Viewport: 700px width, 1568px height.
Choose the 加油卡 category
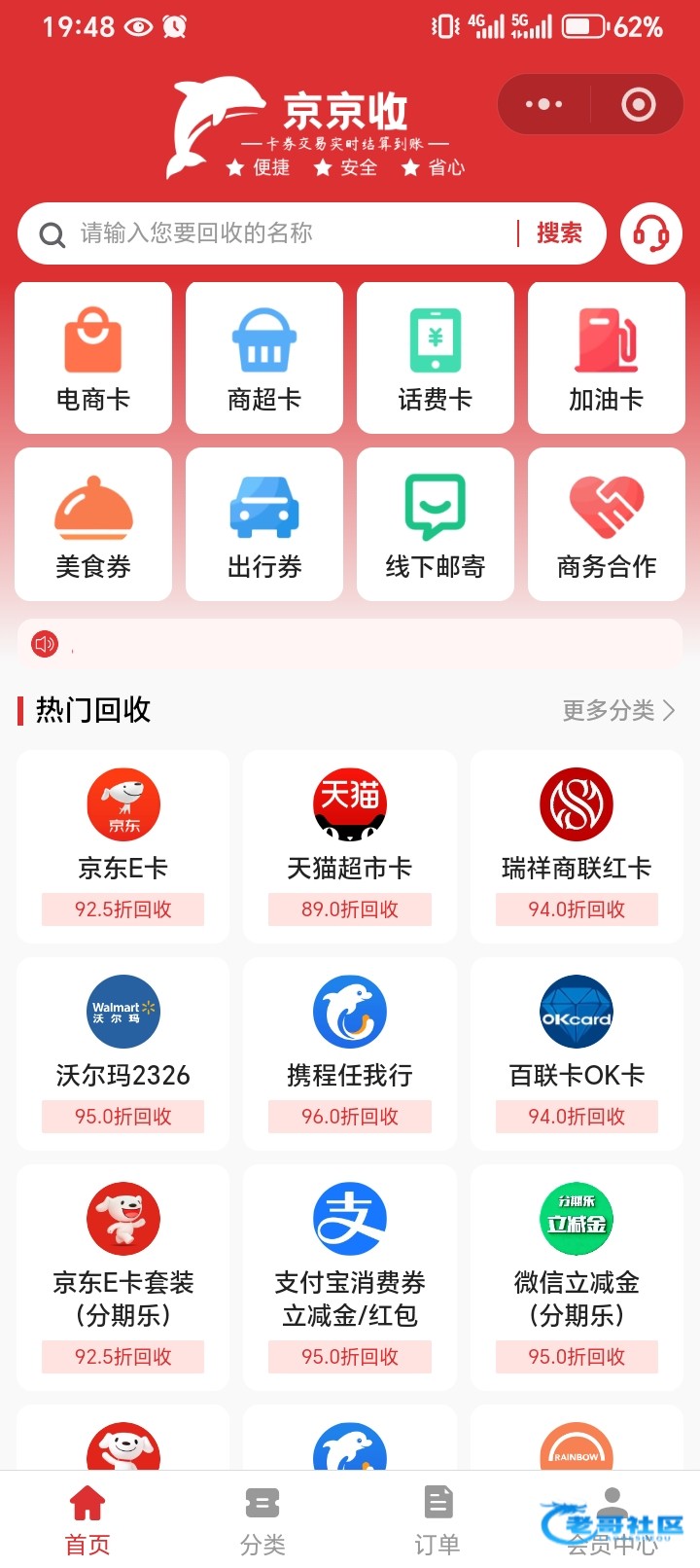(x=607, y=358)
